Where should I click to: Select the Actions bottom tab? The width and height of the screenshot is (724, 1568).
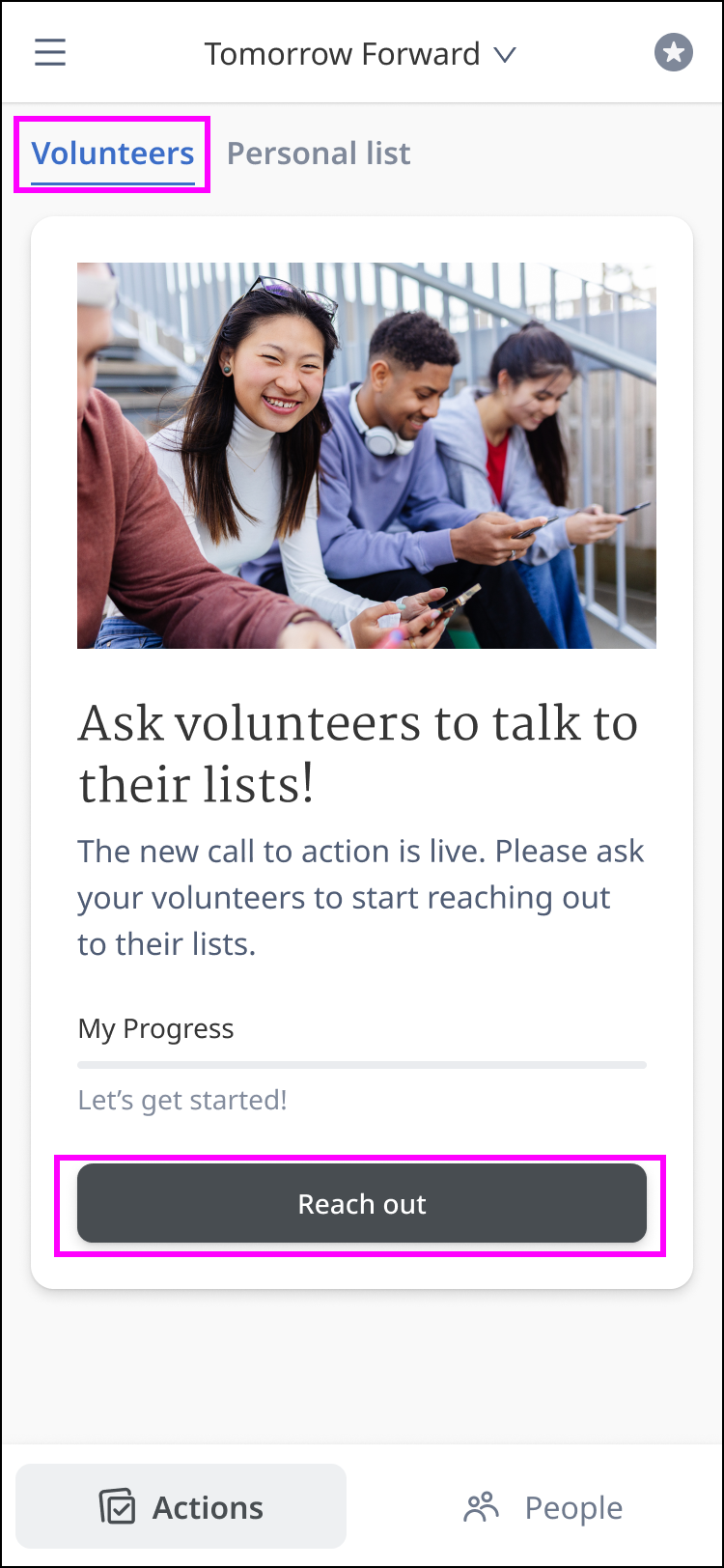click(181, 1507)
